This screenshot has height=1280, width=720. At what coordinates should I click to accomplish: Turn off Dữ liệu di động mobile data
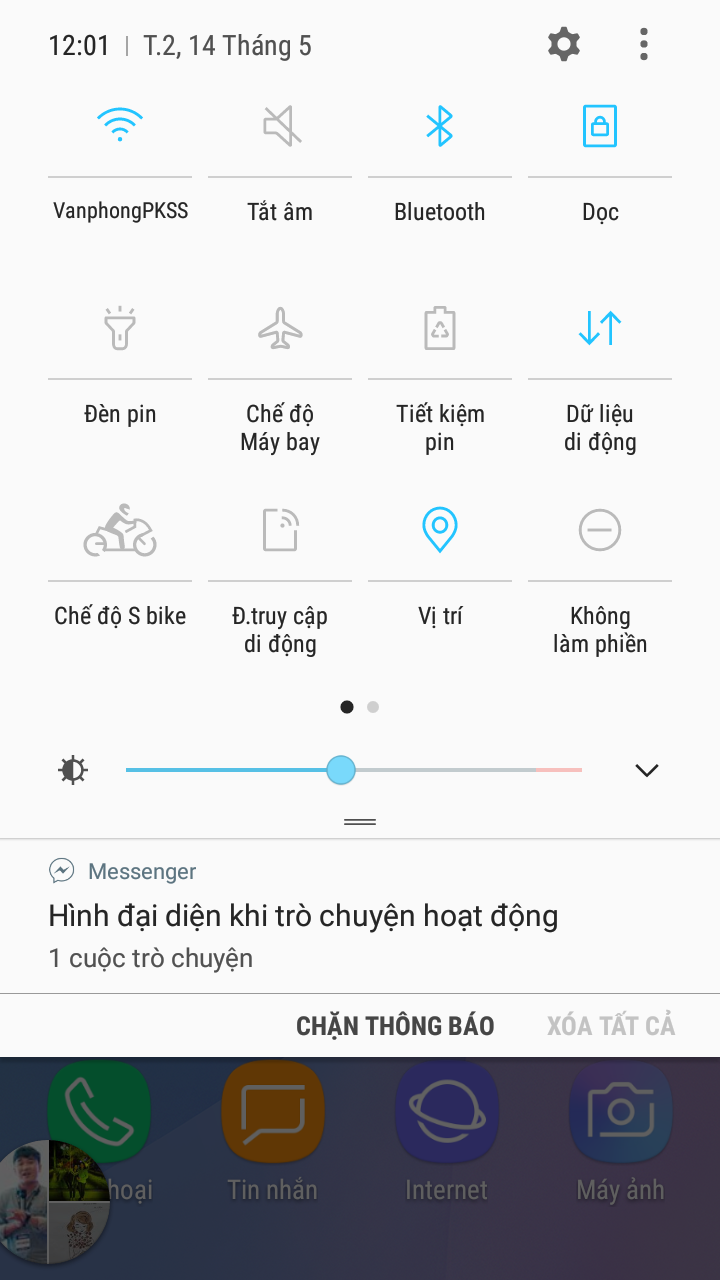point(600,329)
